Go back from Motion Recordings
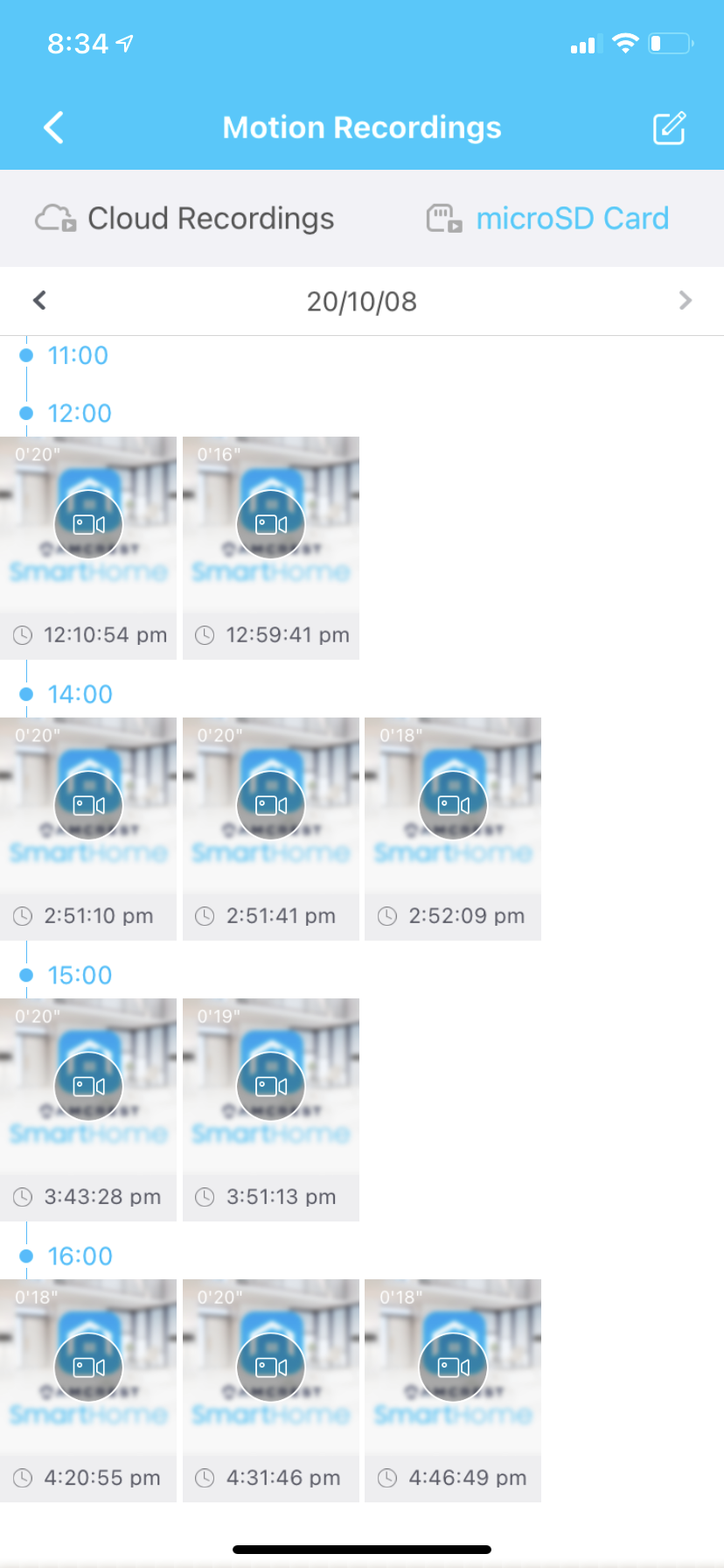 (53, 128)
